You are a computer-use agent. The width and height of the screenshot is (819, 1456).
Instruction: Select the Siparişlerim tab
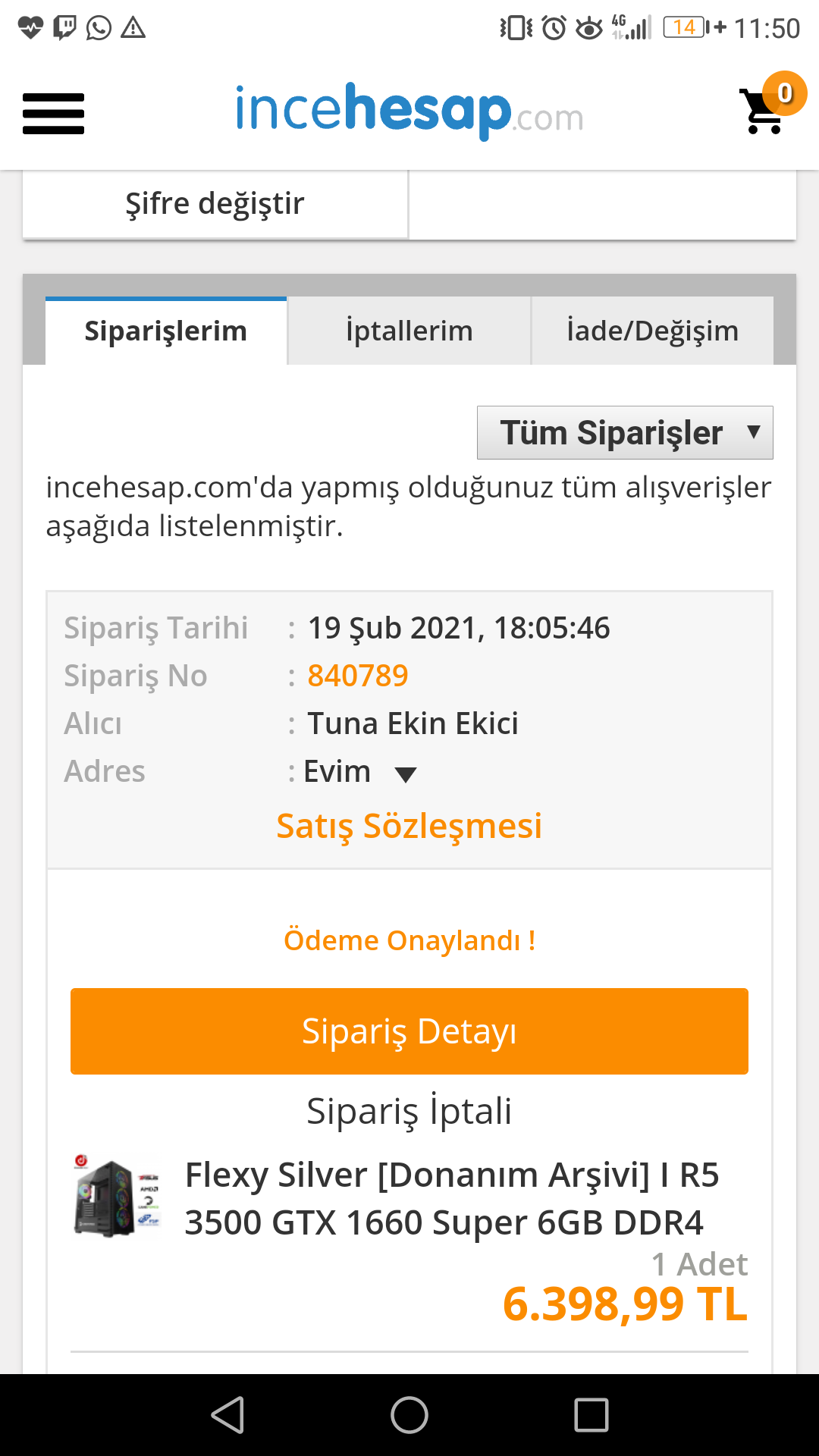coord(166,331)
